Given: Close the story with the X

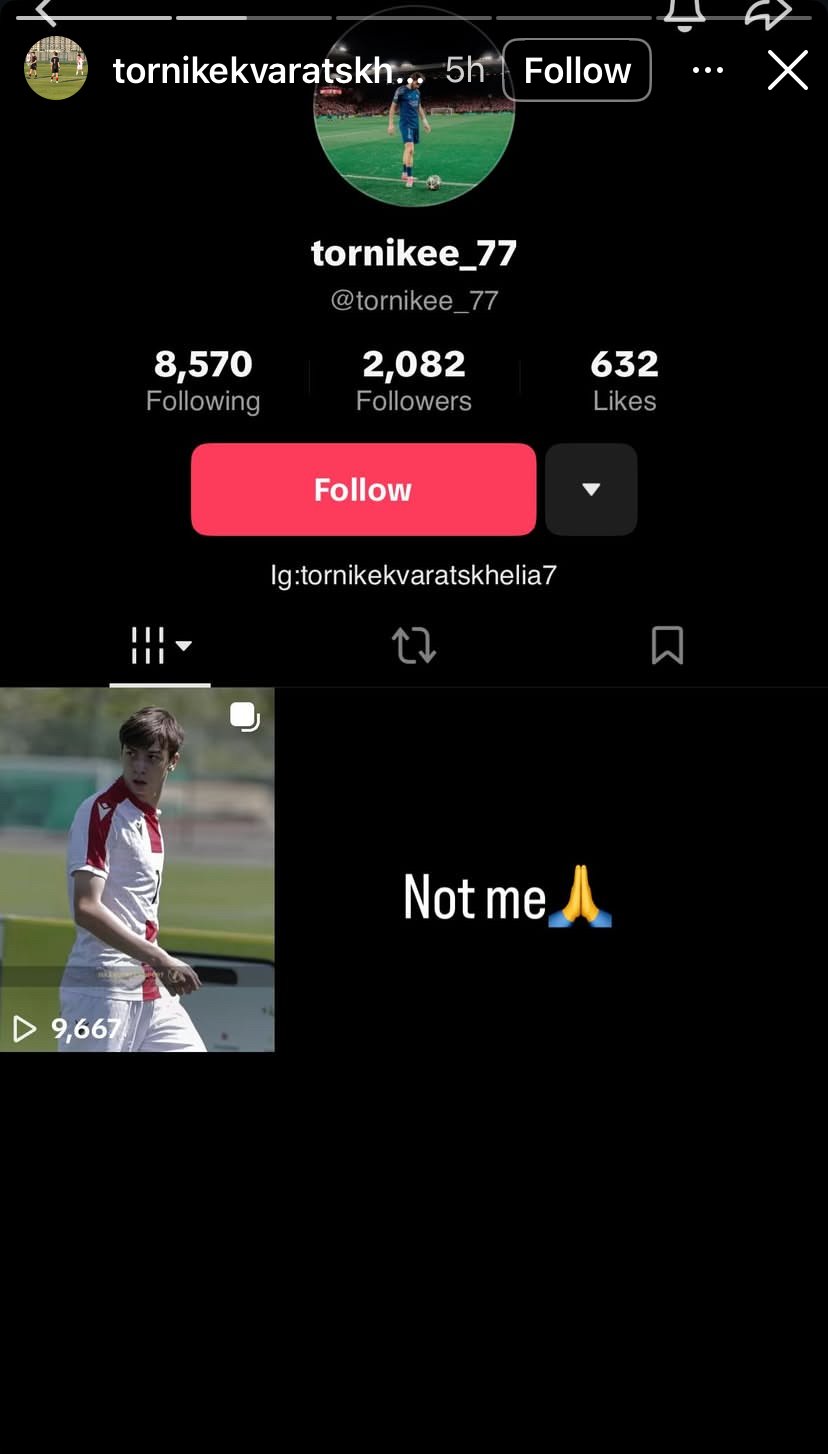Looking at the screenshot, I should (787, 70).
